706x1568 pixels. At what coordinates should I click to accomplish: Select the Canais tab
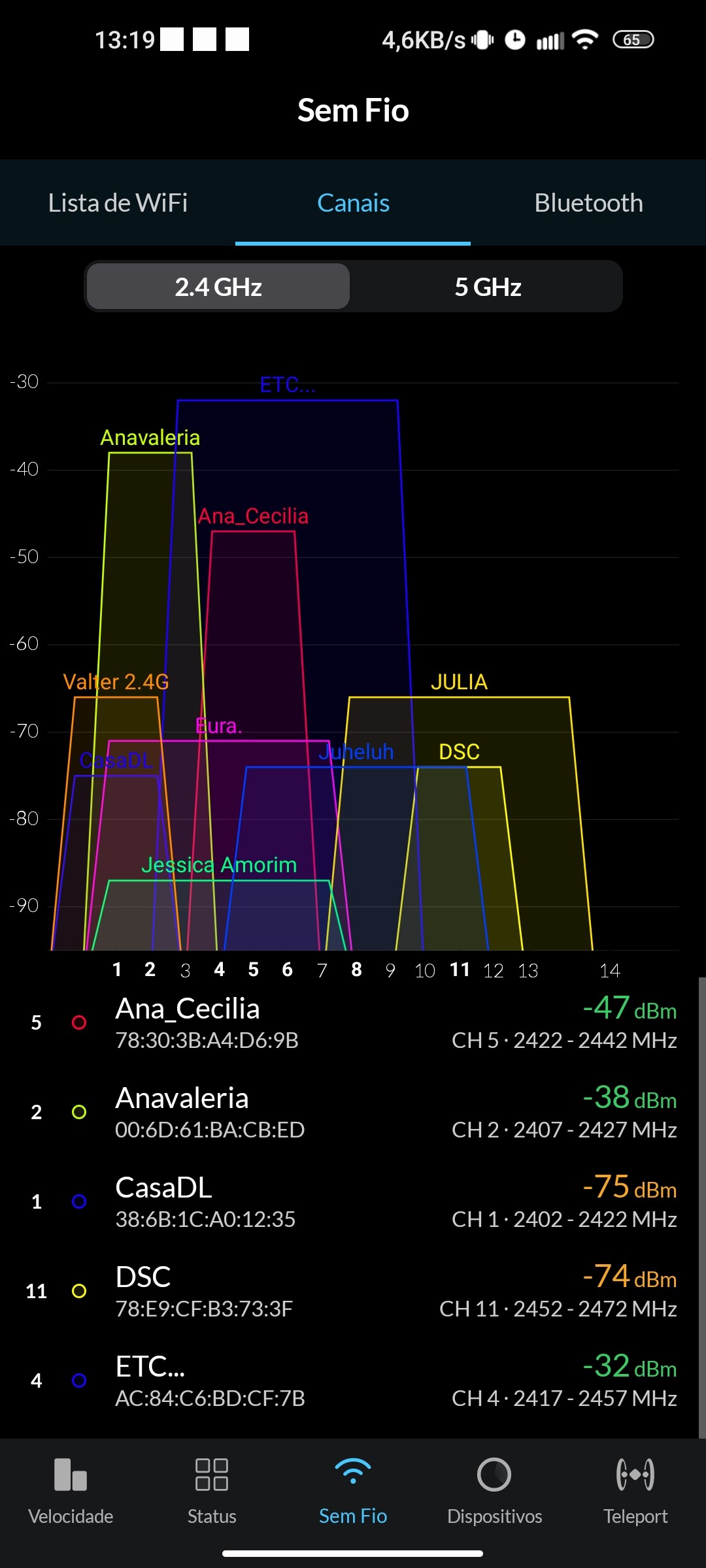point(353,203)
